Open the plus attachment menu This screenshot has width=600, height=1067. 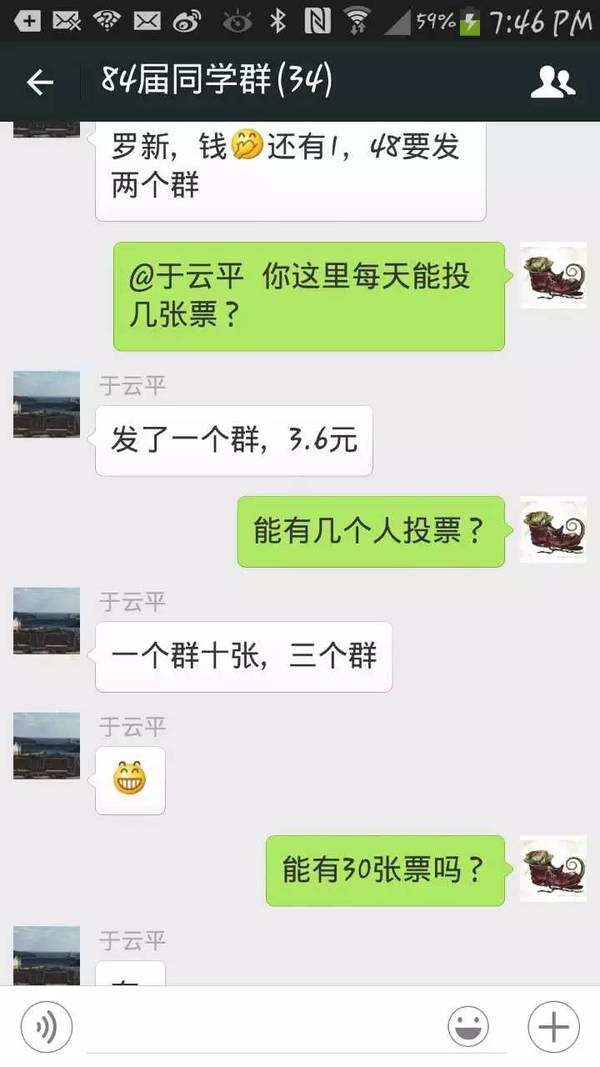pos(553,1026)
